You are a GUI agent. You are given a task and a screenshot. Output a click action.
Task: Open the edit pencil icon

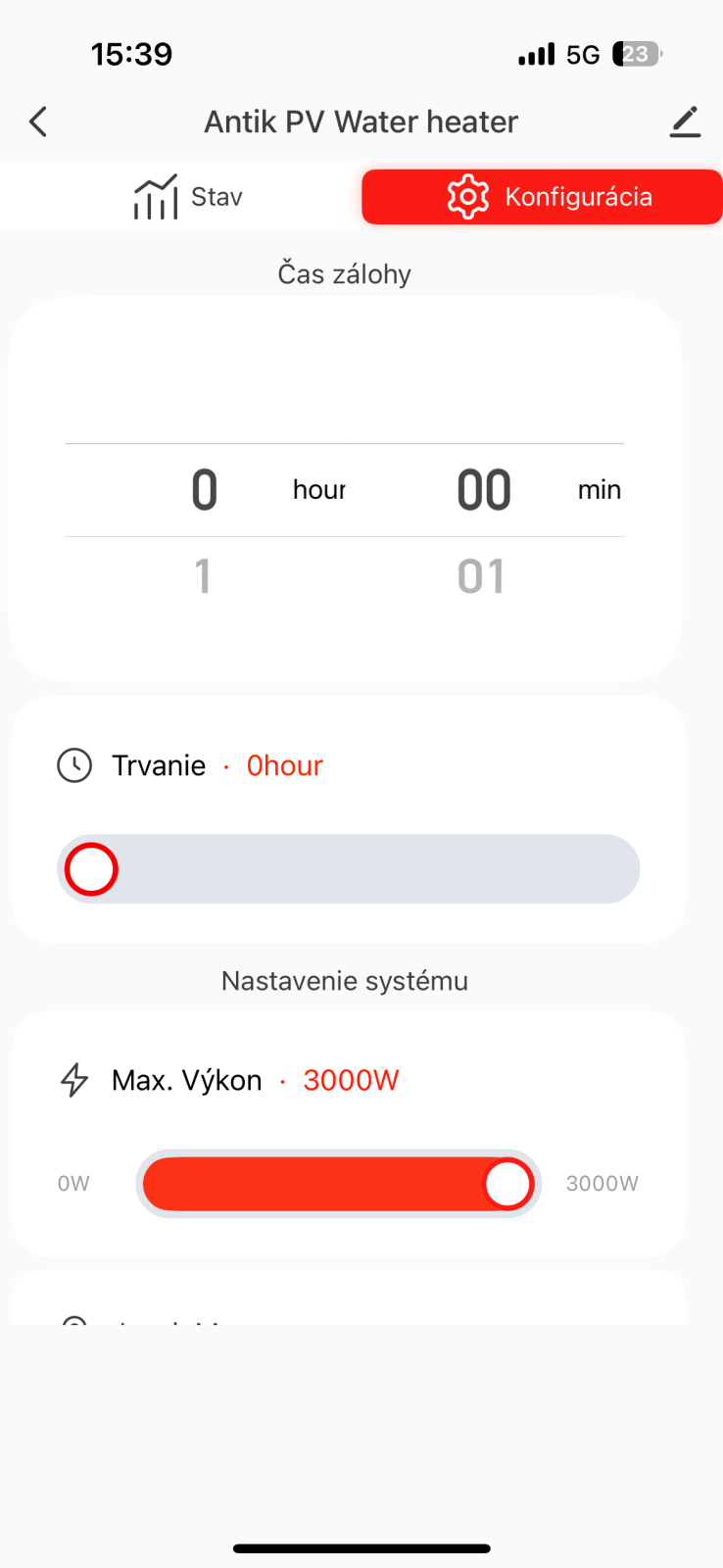pos(685,122)
